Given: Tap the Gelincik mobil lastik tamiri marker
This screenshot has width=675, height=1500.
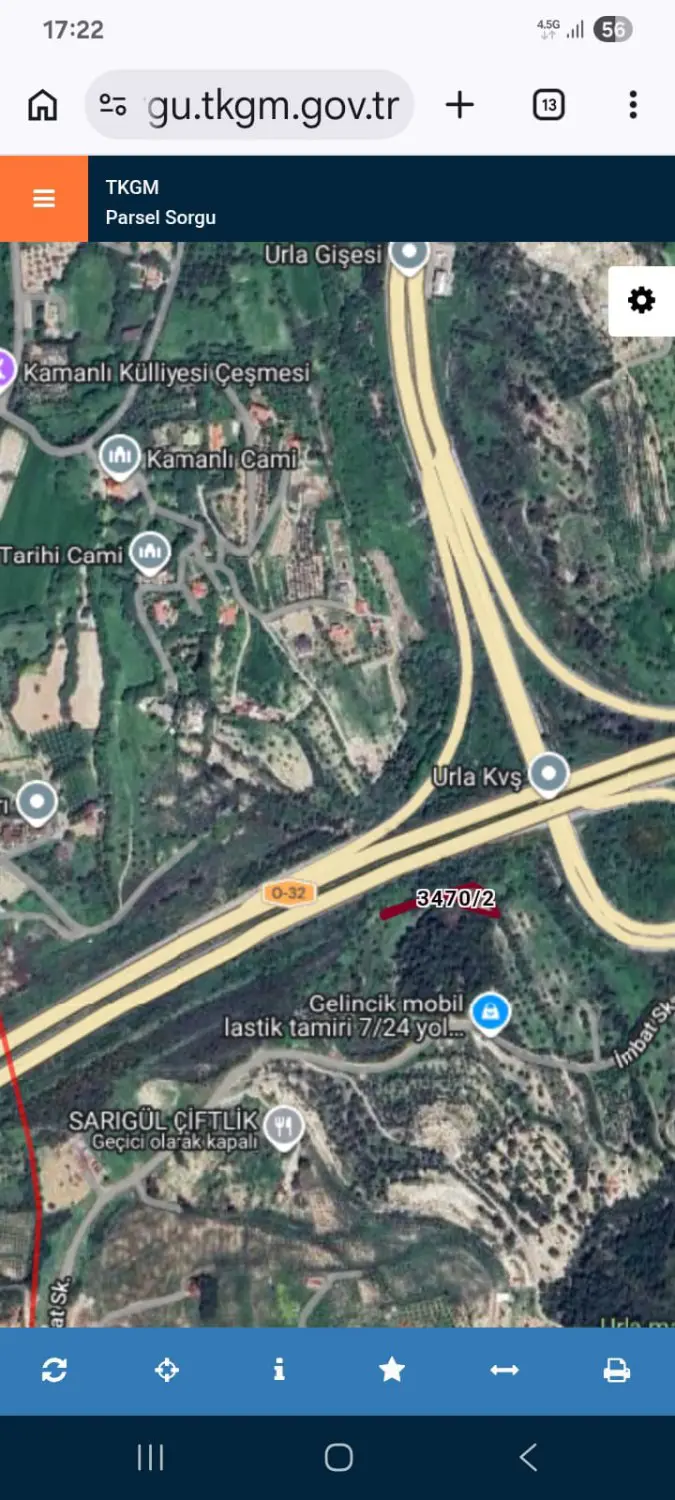Looking at the screenshot, I should 490,1014.
